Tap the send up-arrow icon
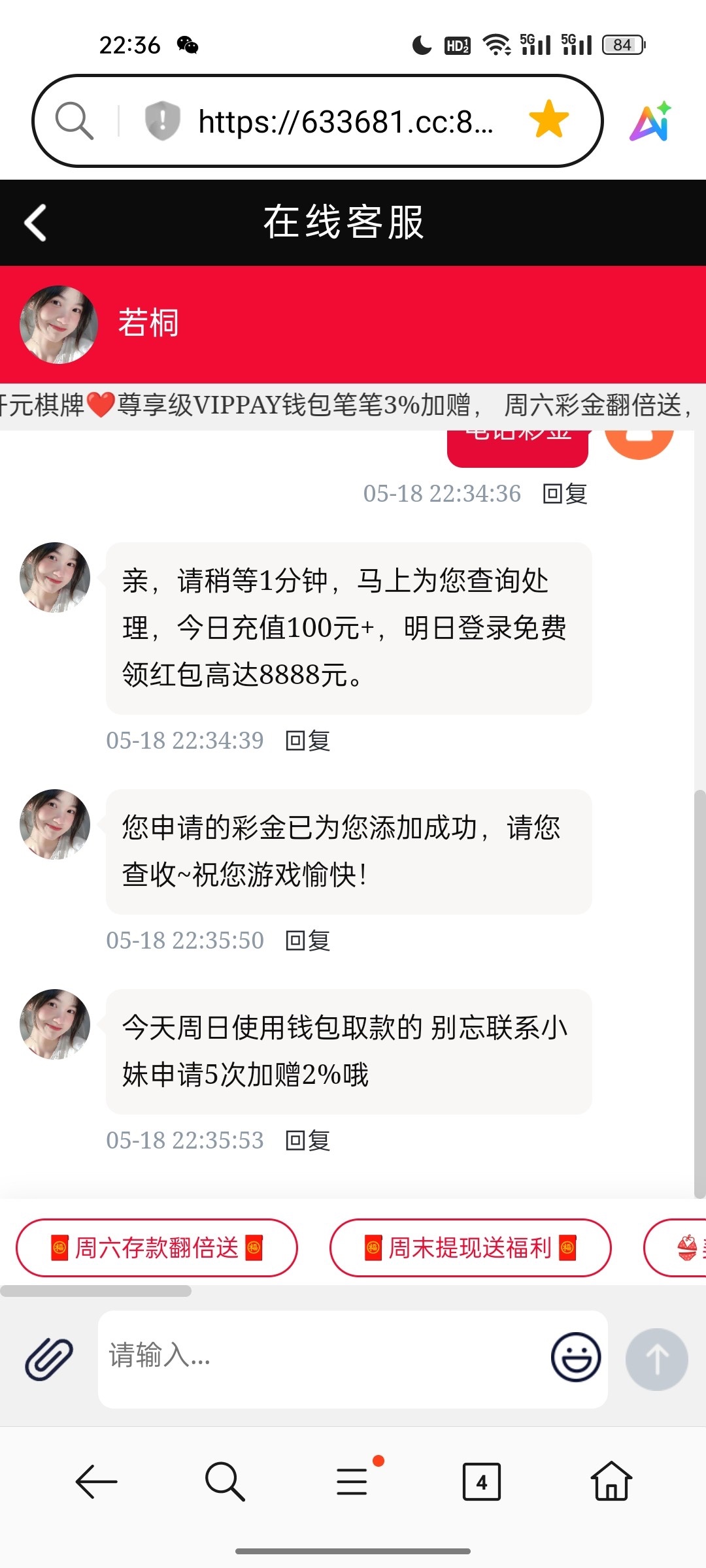Image resolution: width=706 pixels, height=1568 pixels. tap(656, 1358)
